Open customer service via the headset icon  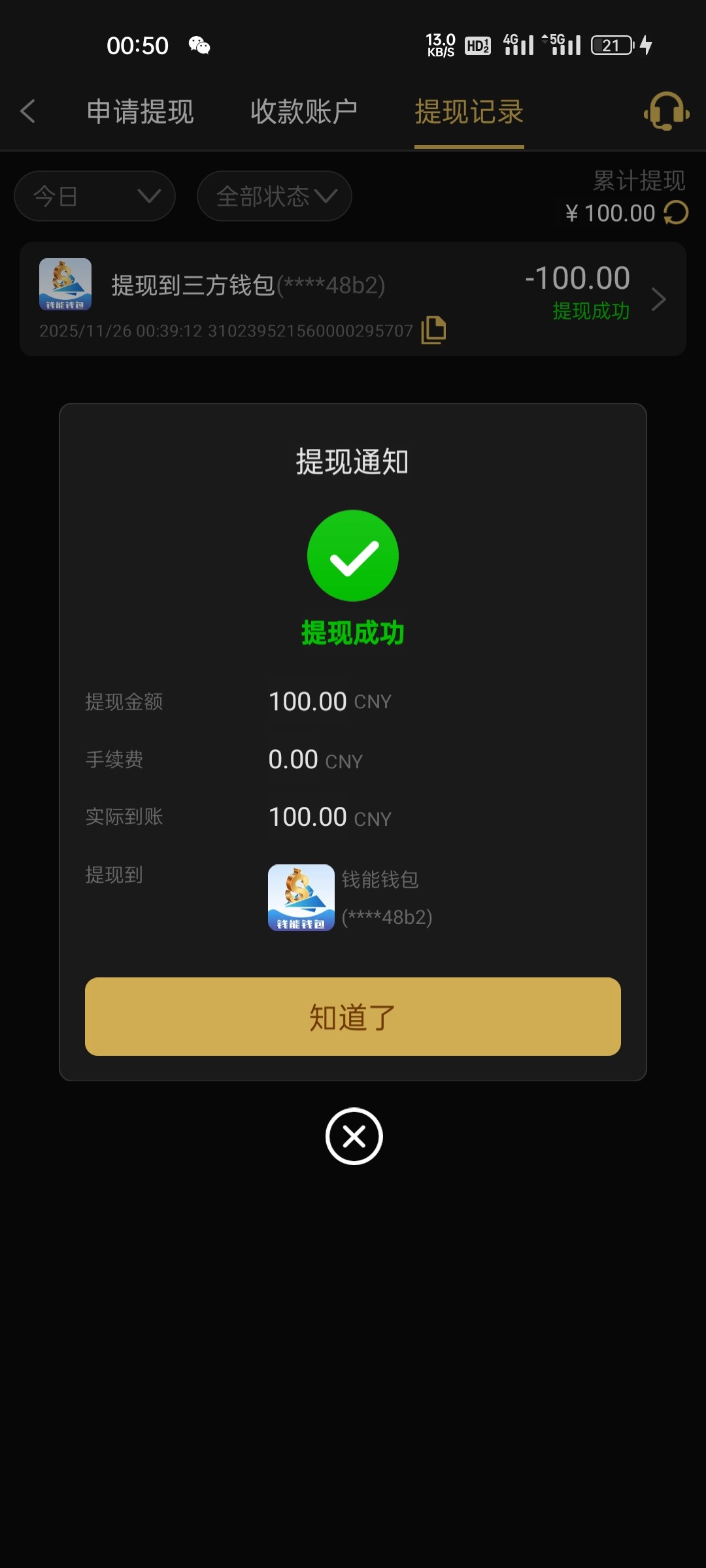[666, 112]
